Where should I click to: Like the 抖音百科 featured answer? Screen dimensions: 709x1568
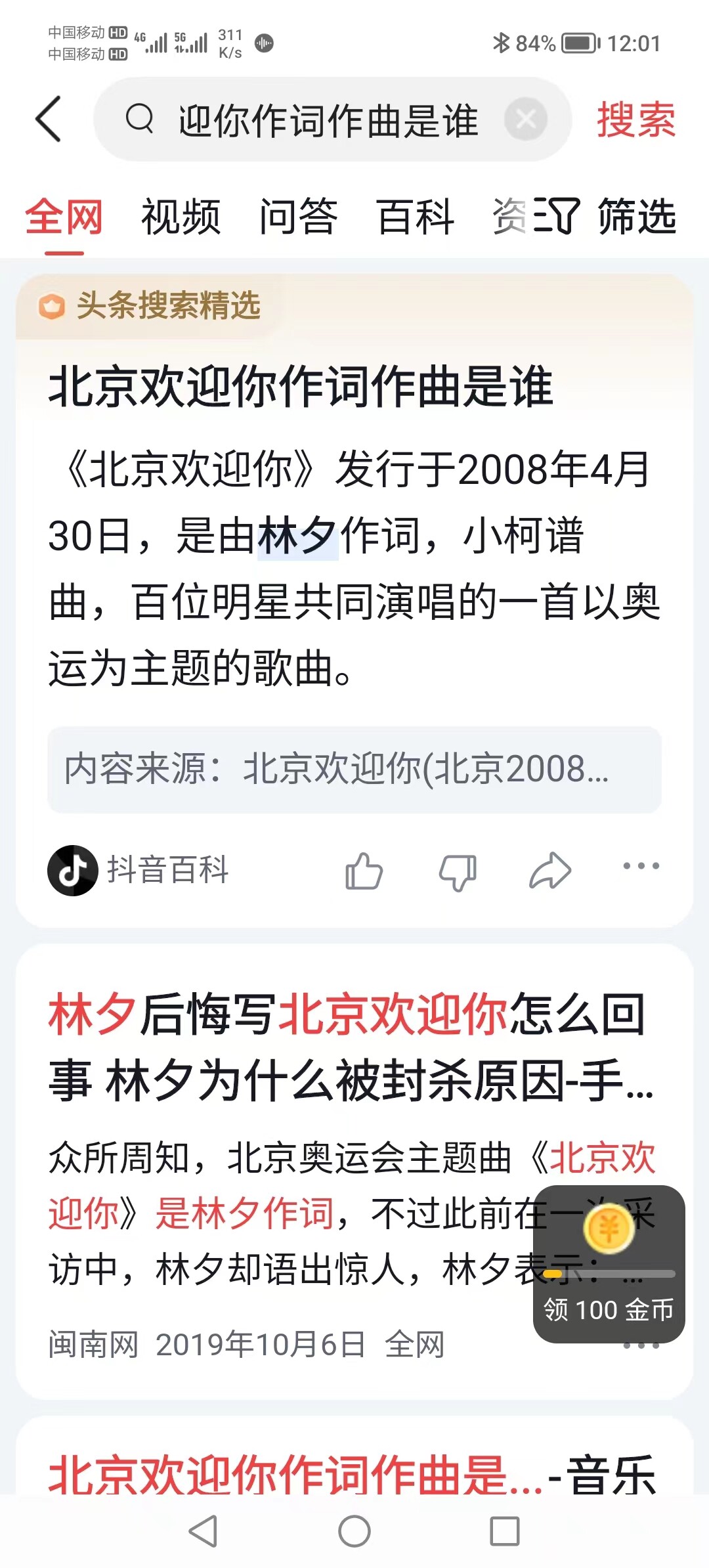[364, 871]
